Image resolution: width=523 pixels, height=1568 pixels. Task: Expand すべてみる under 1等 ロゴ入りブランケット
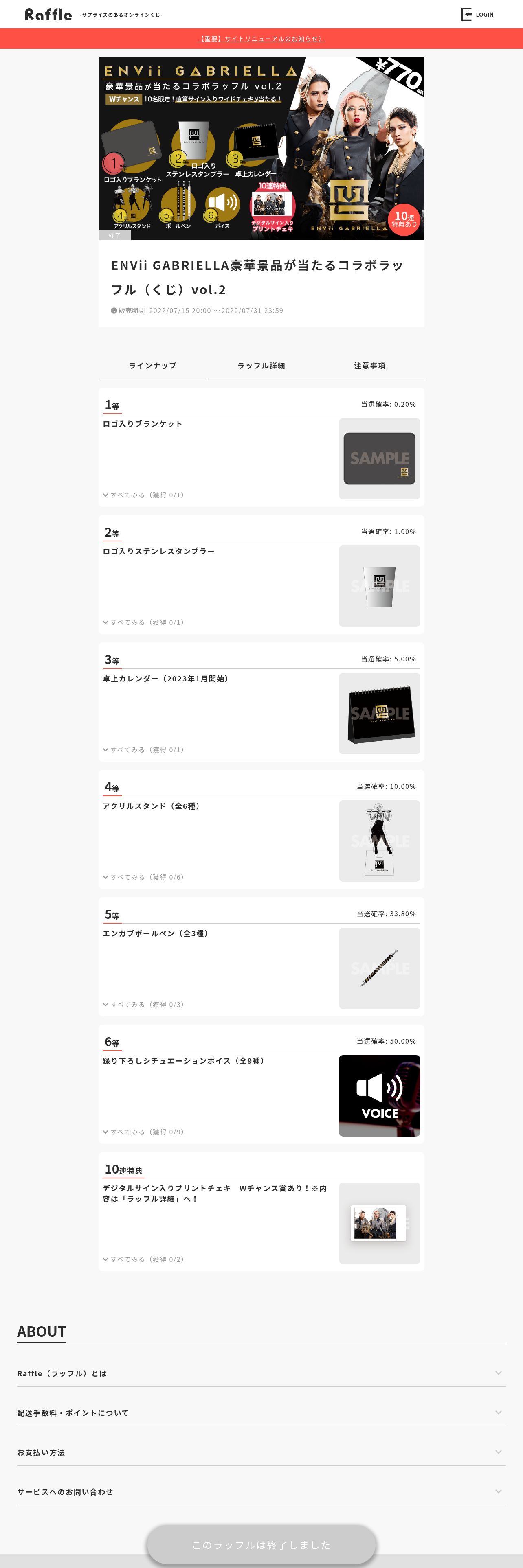(143, 495)
